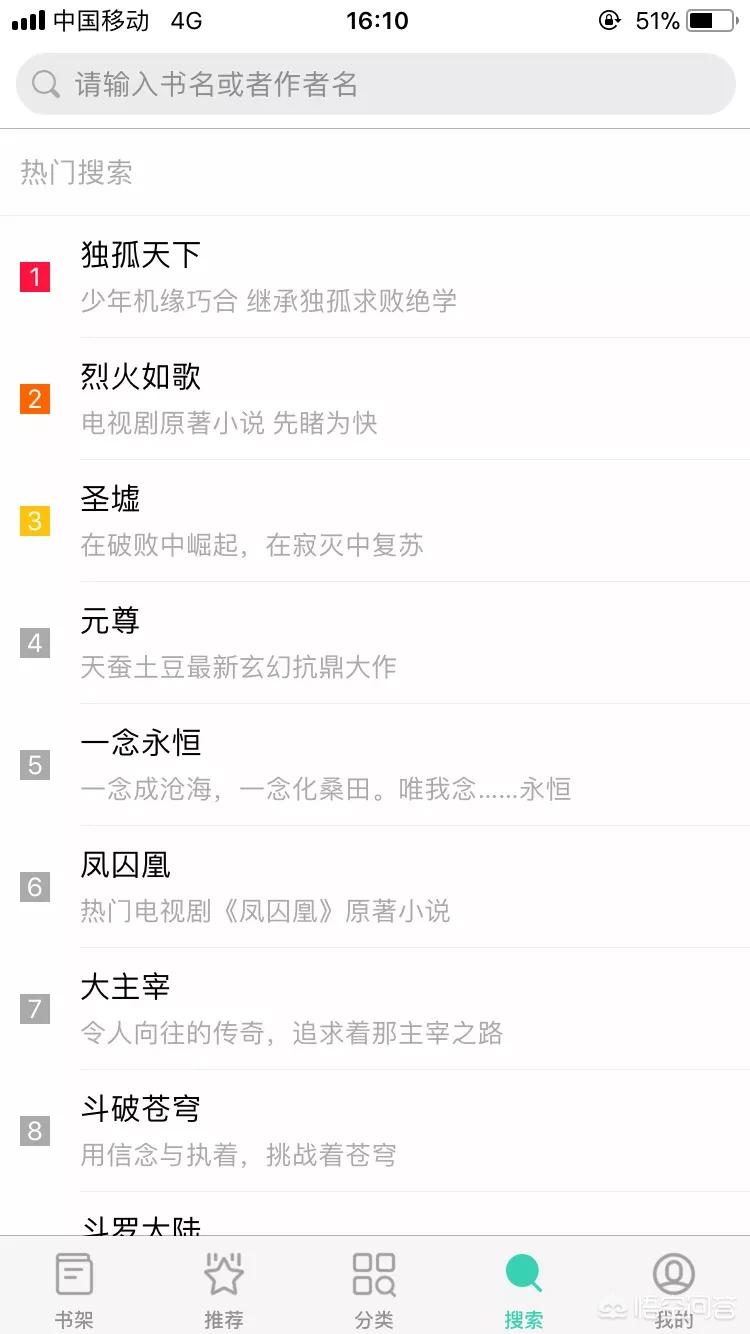
Task: Switch to the 我的 profile tab
Action: [674, 1288]
